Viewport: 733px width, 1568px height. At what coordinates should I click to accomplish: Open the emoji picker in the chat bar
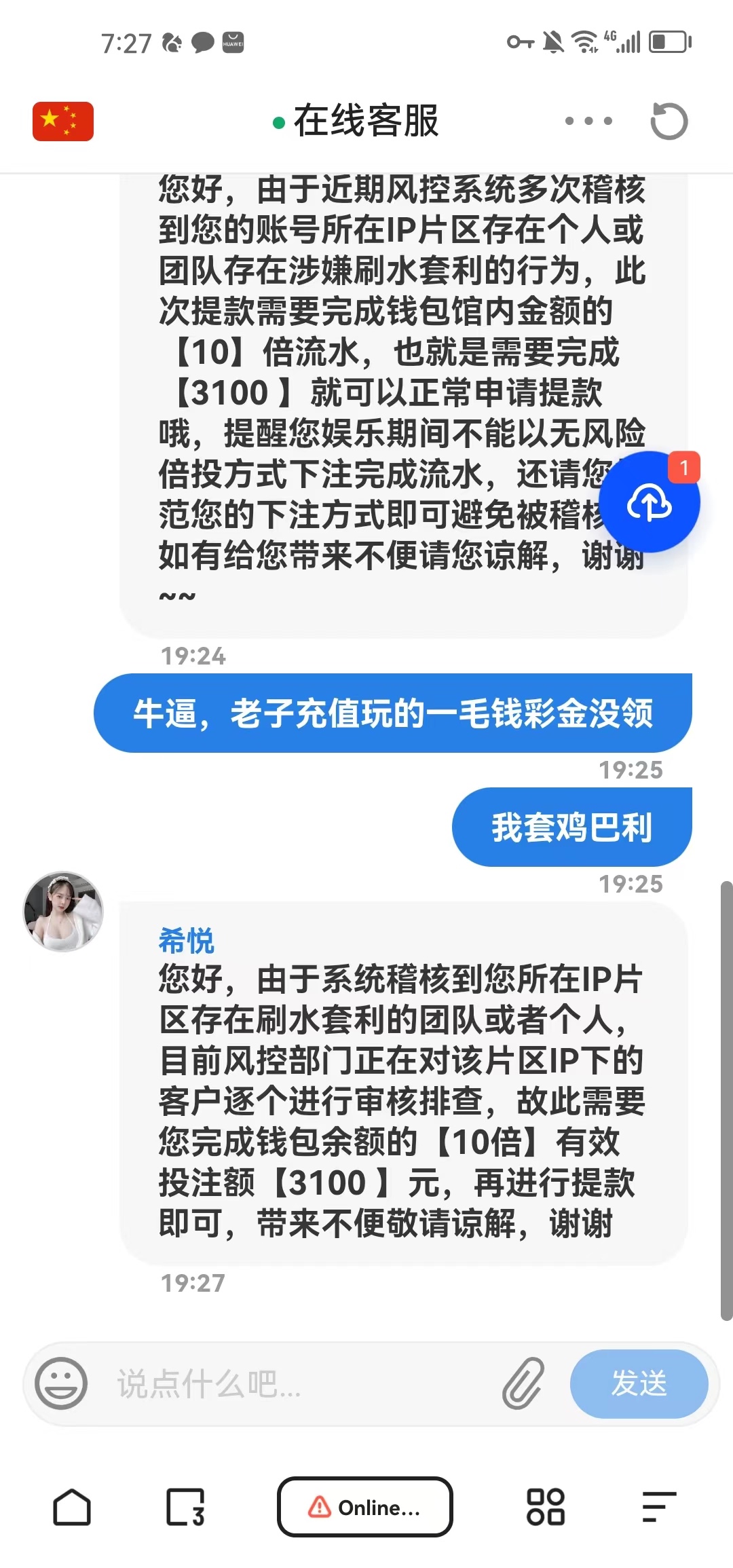[x=61, y=1382]
